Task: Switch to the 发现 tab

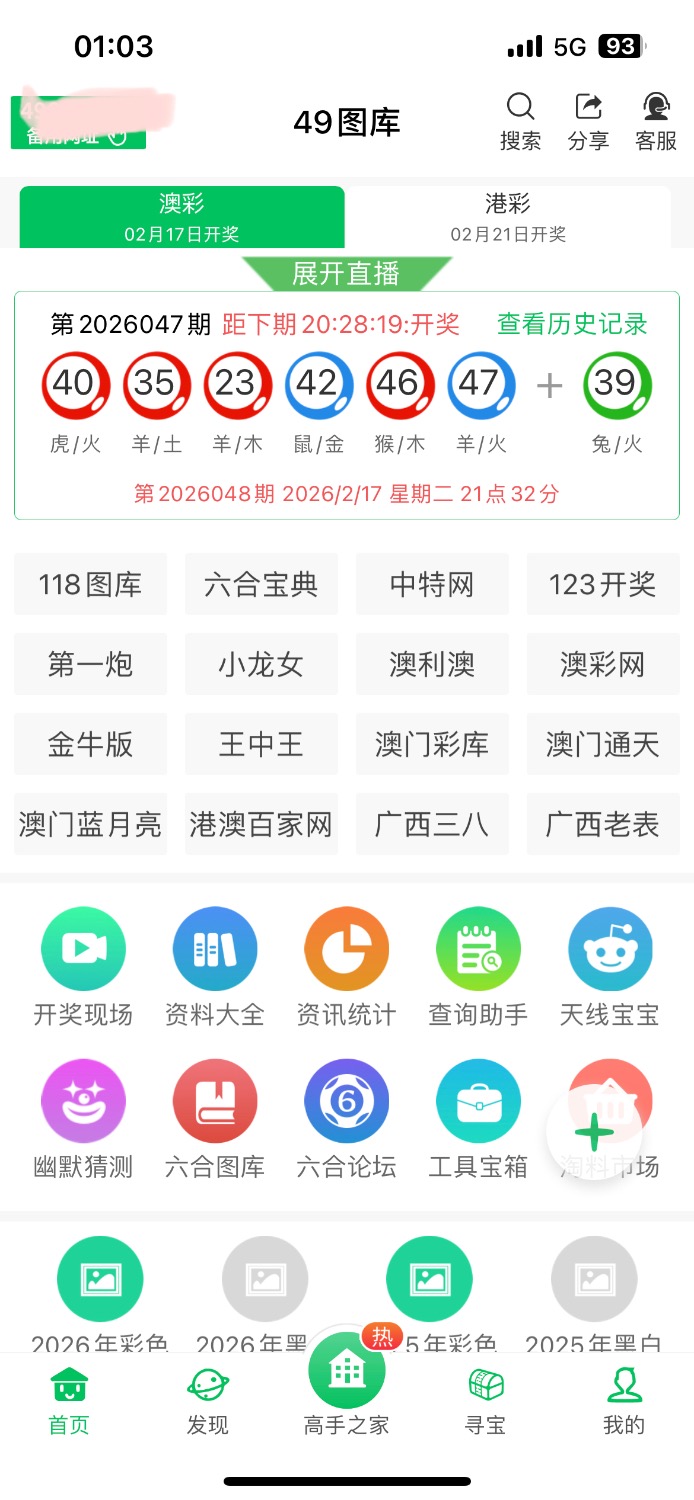Action: click(208, 1401)
